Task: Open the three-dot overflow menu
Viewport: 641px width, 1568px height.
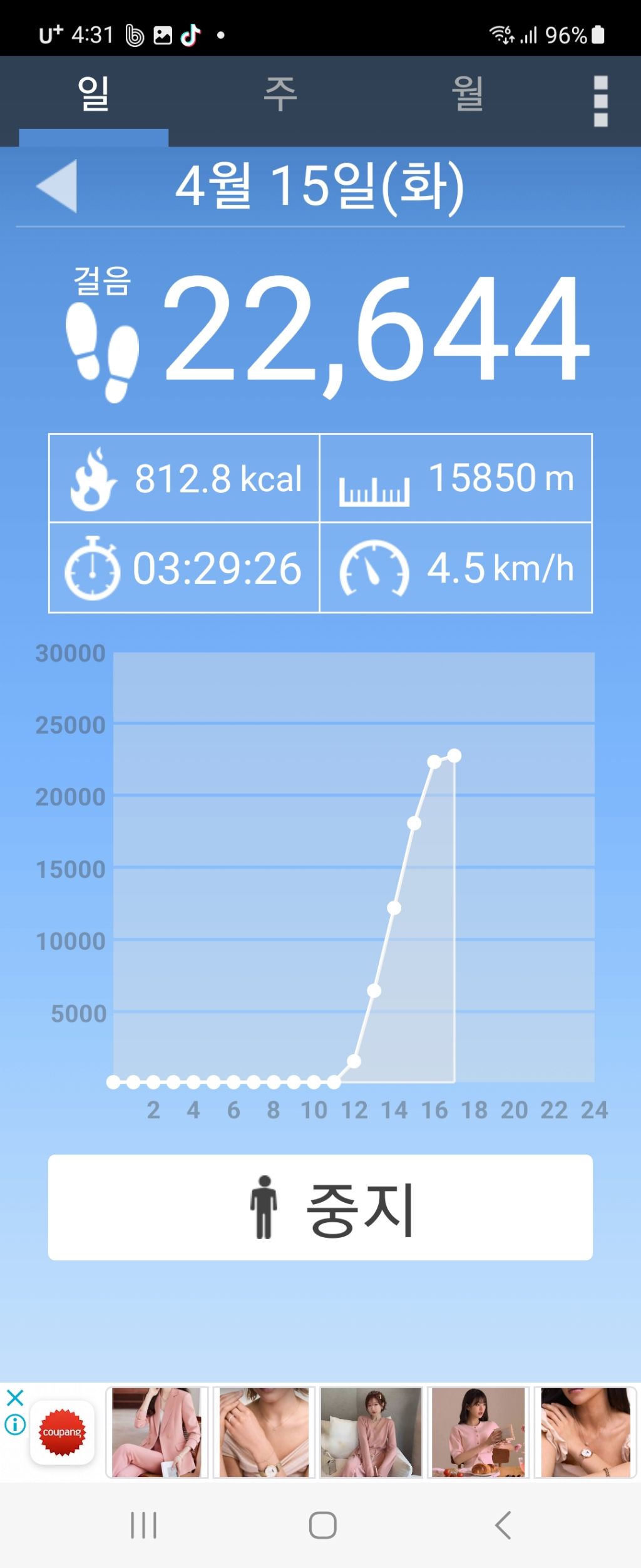Action: [x=600, y=101]
